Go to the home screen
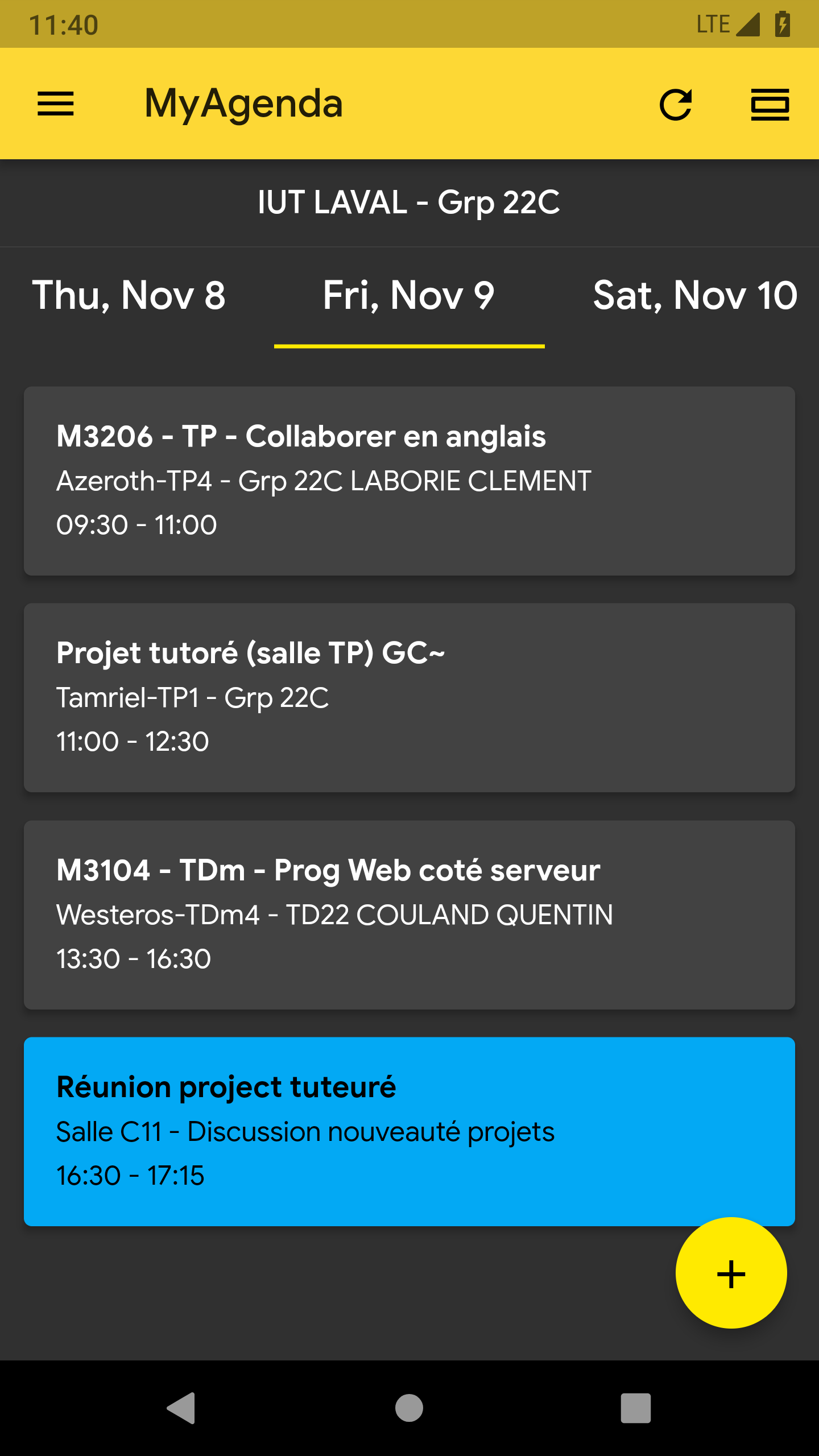The width and height of the screenshot is (819, 1456). 409,1408
